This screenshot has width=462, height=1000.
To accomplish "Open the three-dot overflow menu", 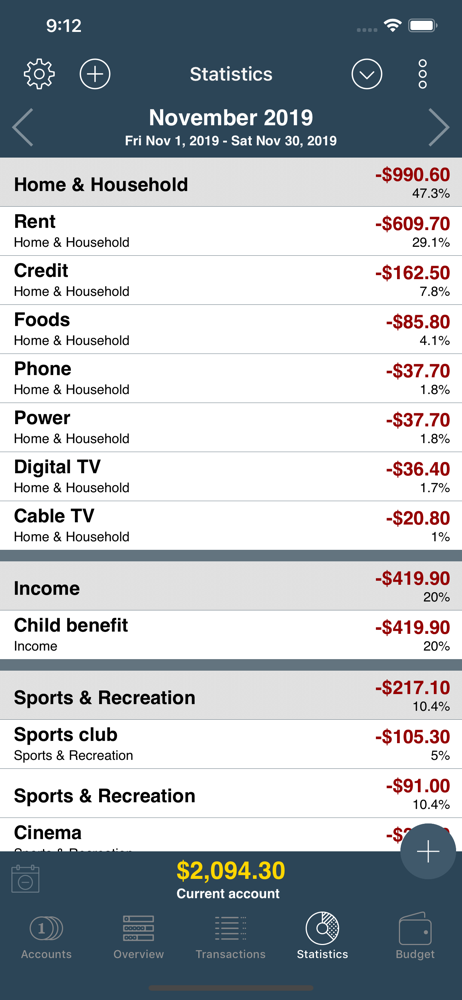I will click(x=422, y=75).
